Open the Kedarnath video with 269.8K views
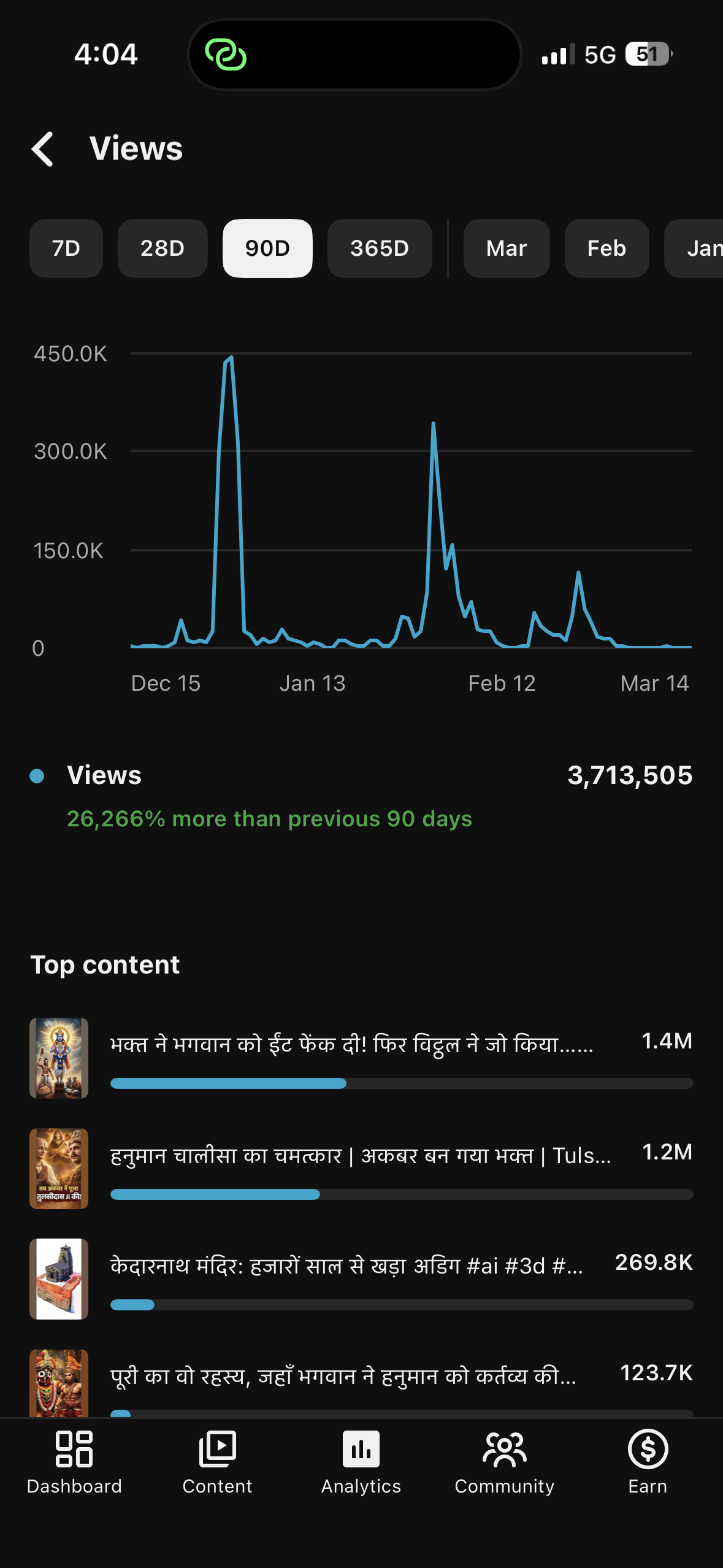 tap(346, 1267)
